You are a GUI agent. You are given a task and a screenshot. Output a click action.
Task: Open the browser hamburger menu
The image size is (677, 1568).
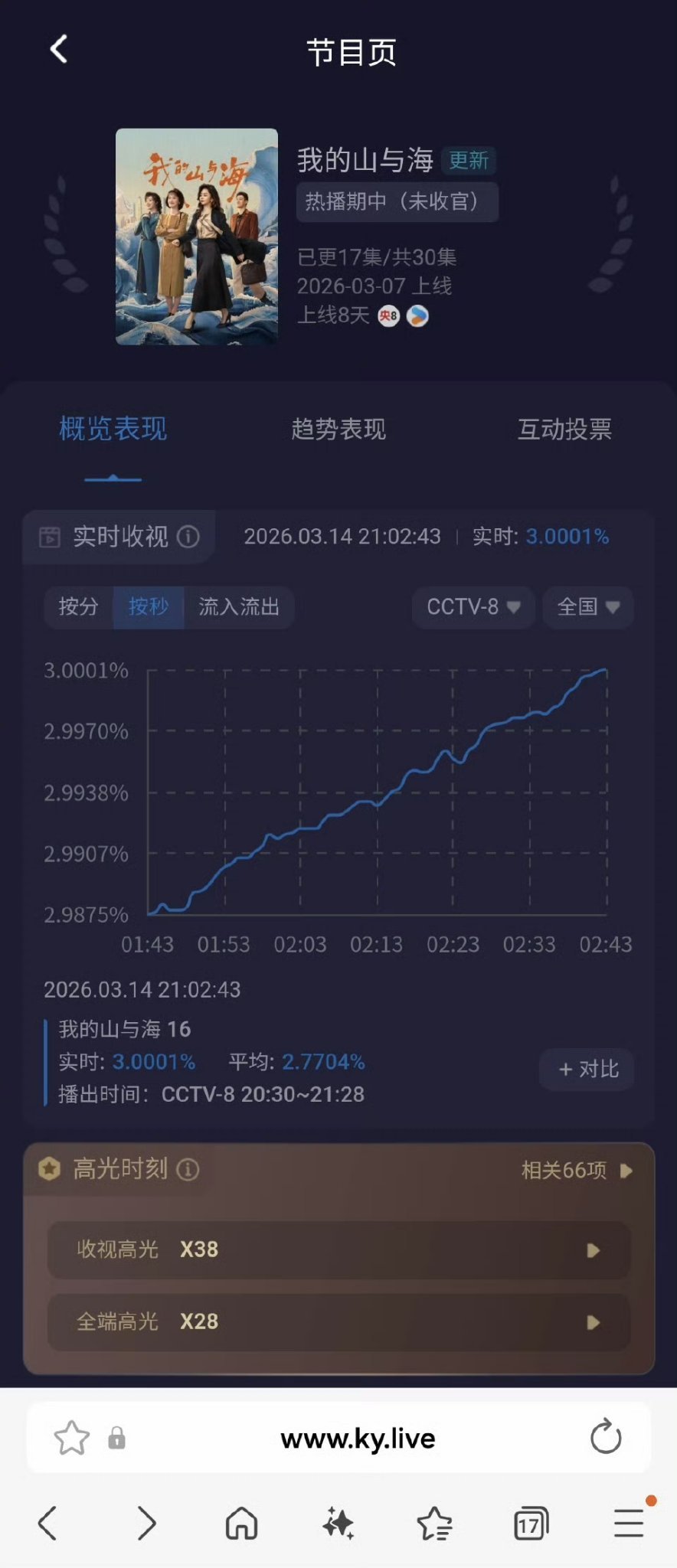point(629,1523)
